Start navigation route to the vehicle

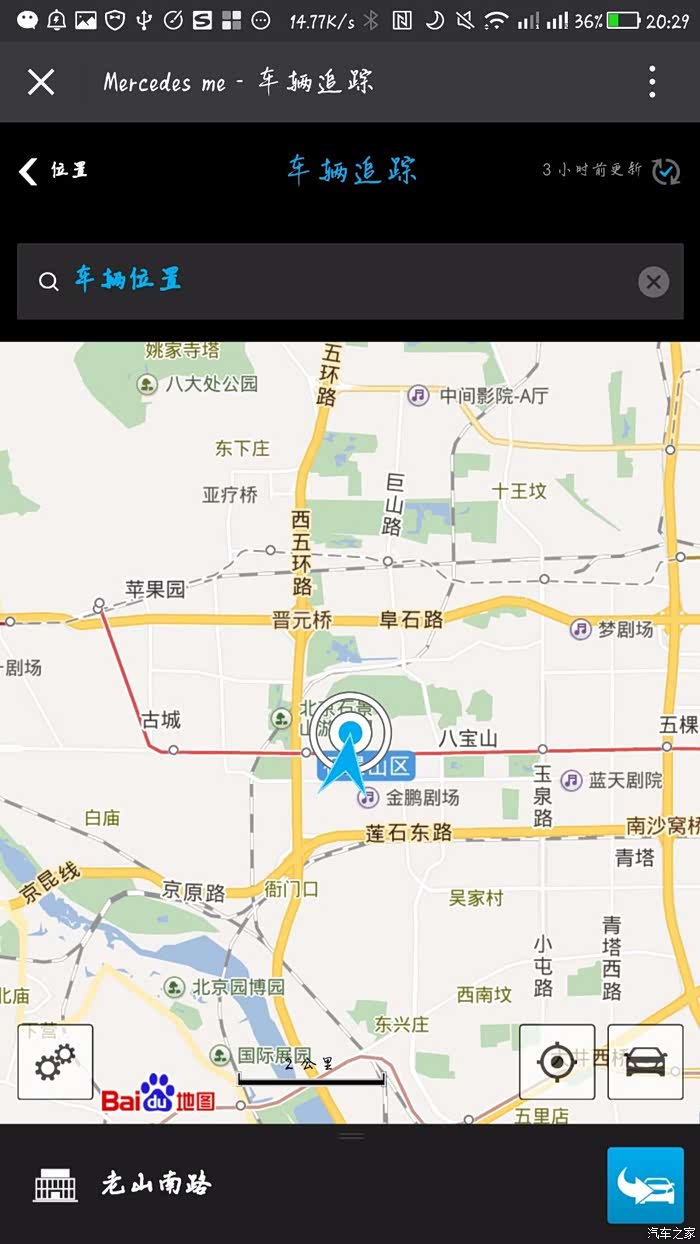pos(645,1185)
